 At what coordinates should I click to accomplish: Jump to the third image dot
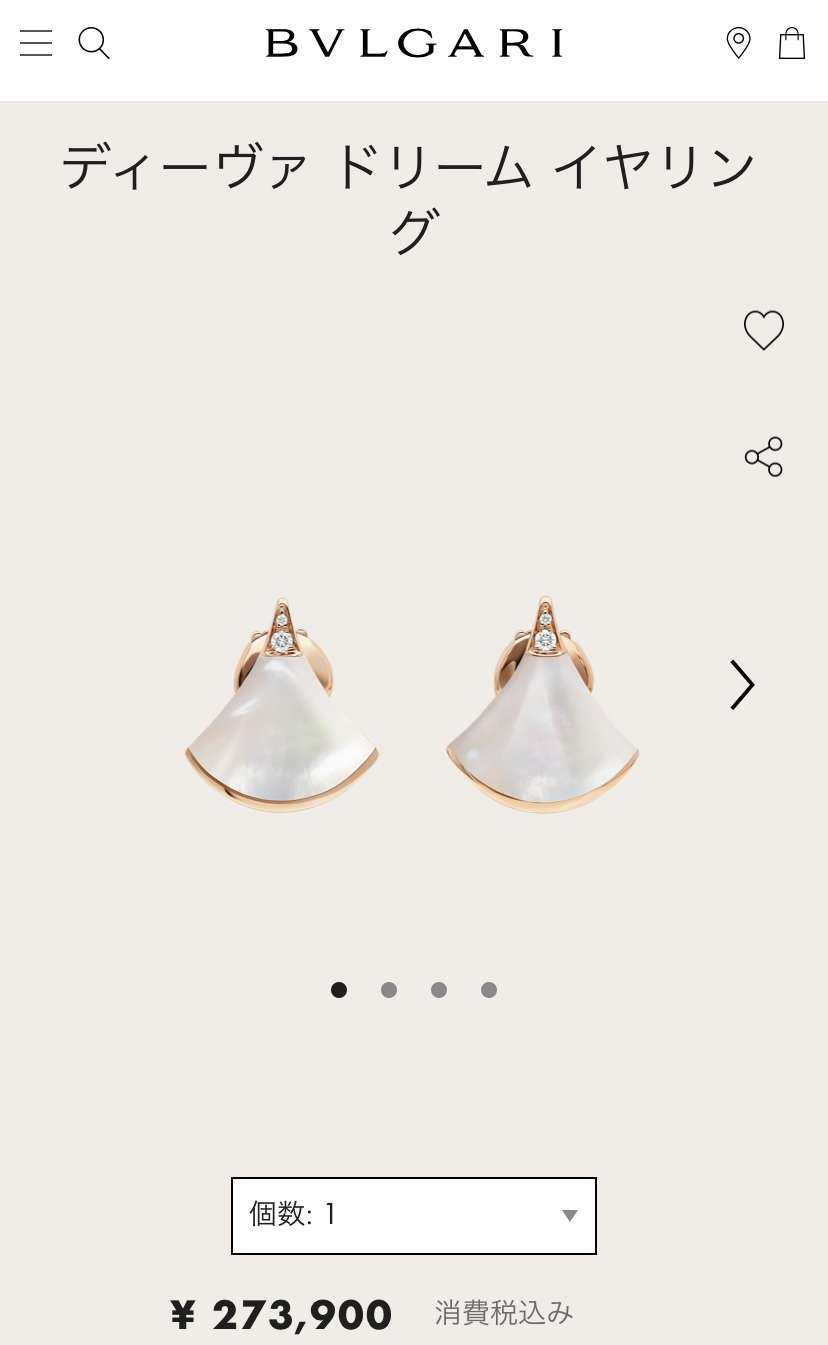point(439,990)
